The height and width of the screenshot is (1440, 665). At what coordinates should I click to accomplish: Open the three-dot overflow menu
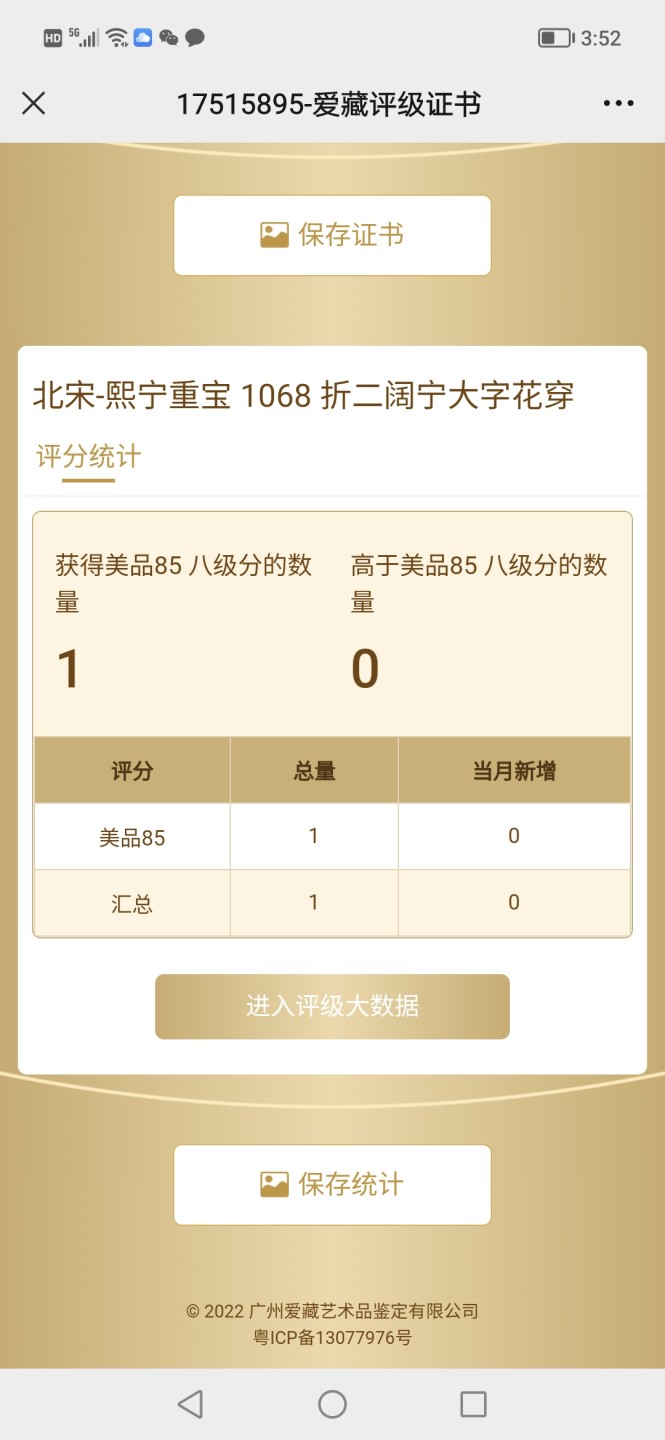click(618, 103)
